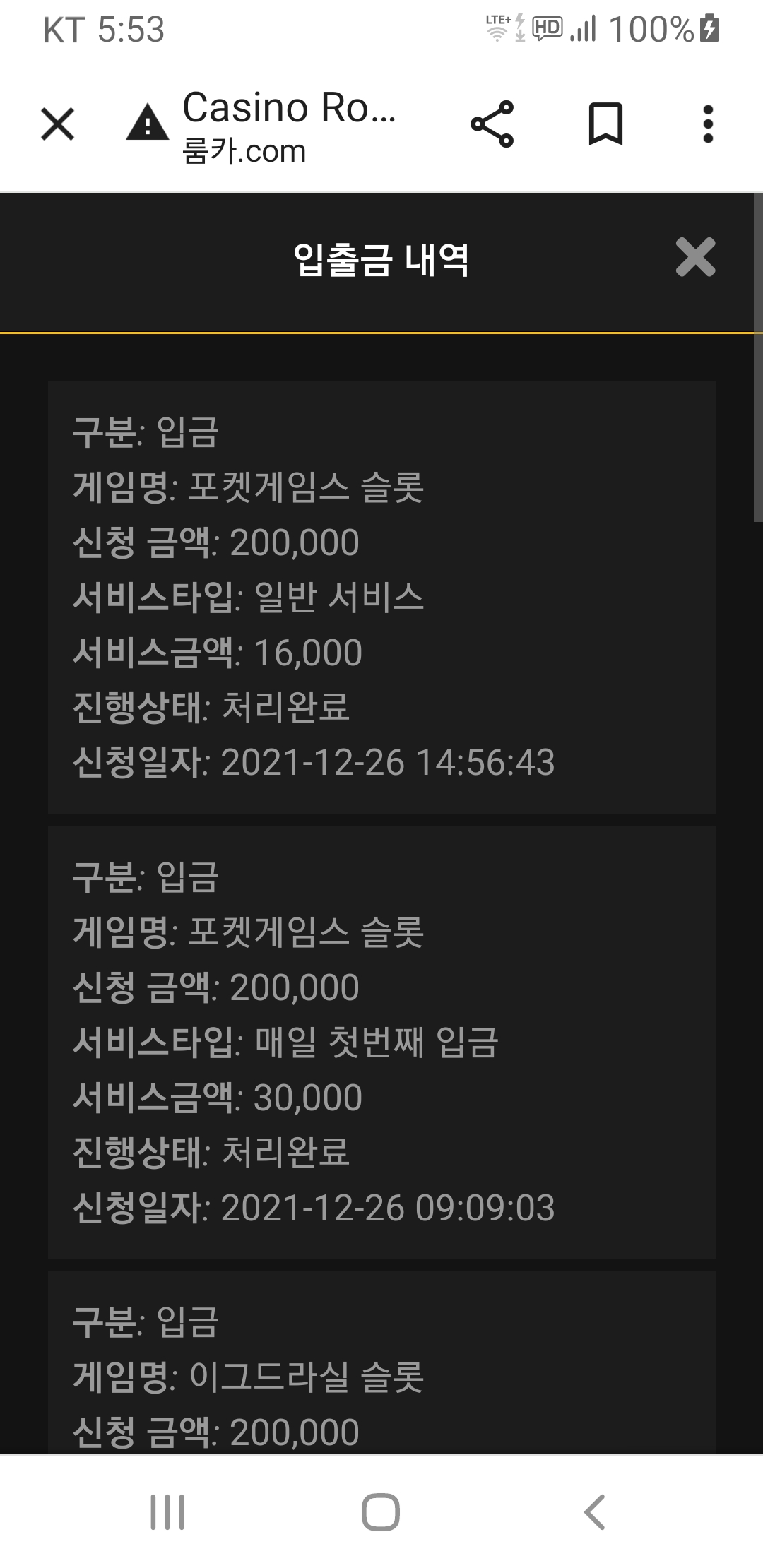Open recent apps from the navigation bar
Viewport: 763px width, 1568px height.
point(167,1511)
